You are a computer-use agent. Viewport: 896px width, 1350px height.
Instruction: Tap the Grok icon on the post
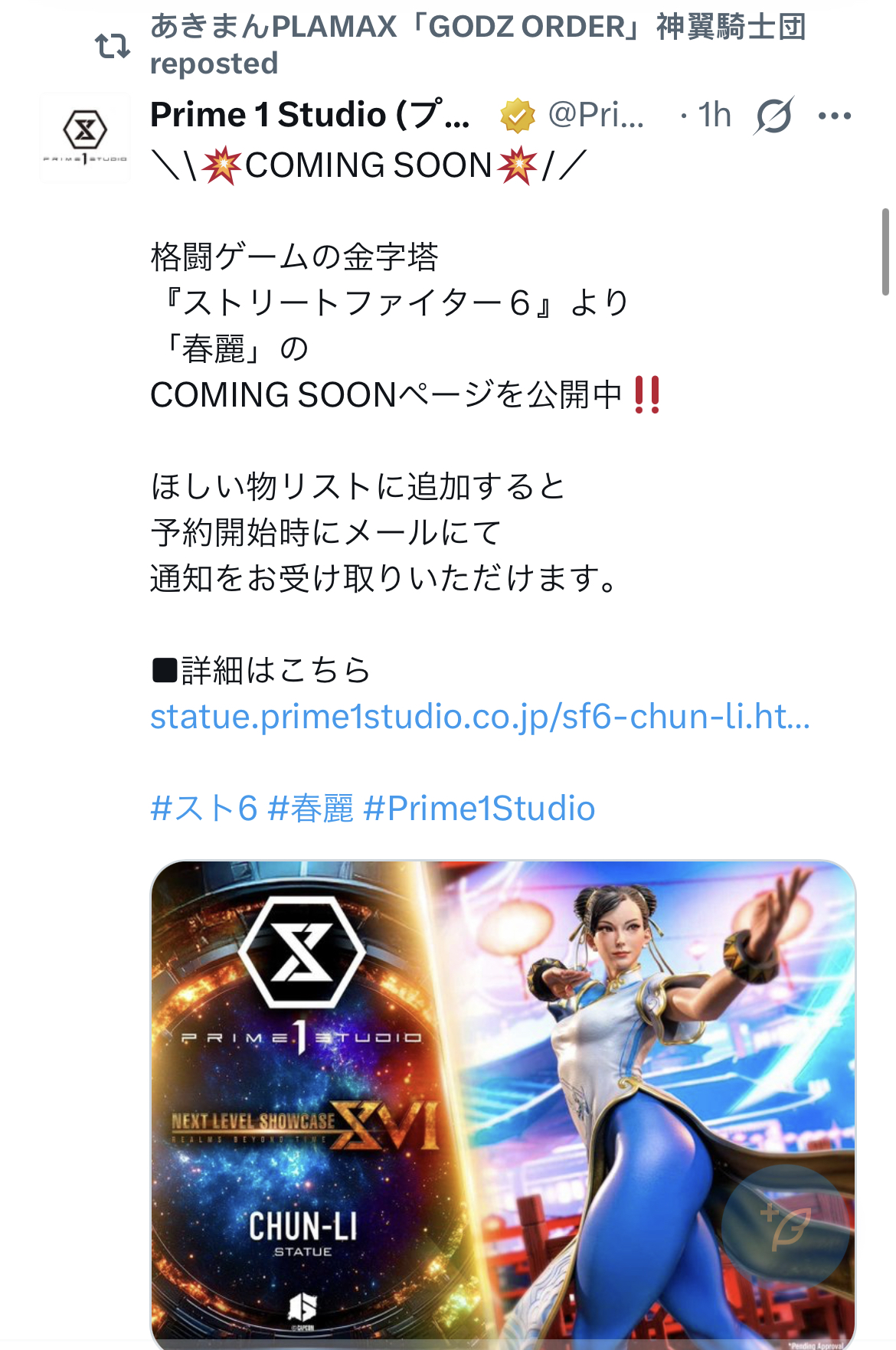(773, 116)
